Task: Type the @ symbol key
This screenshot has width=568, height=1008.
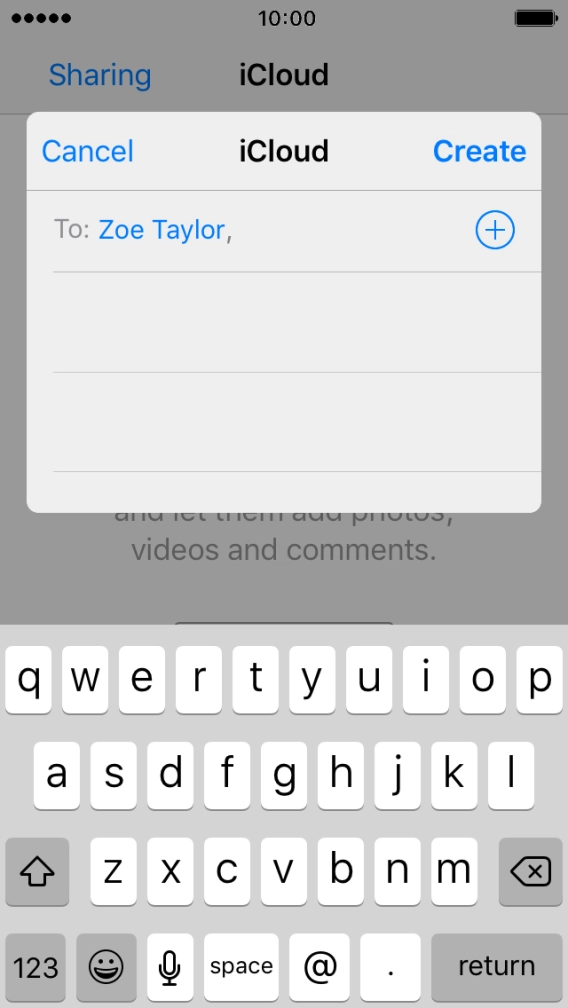Action: (x=319, y=967)
